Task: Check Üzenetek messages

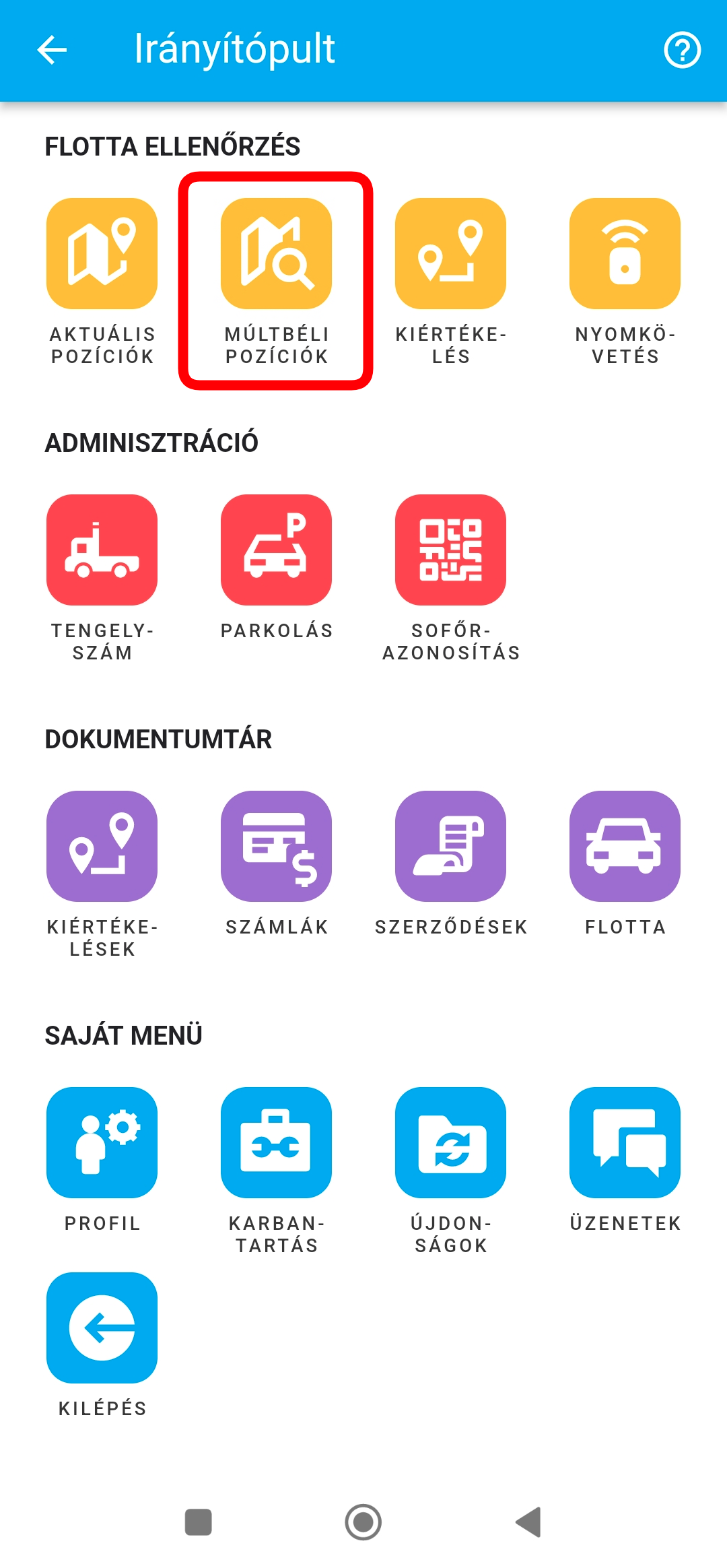Action: coord(625,1143)
